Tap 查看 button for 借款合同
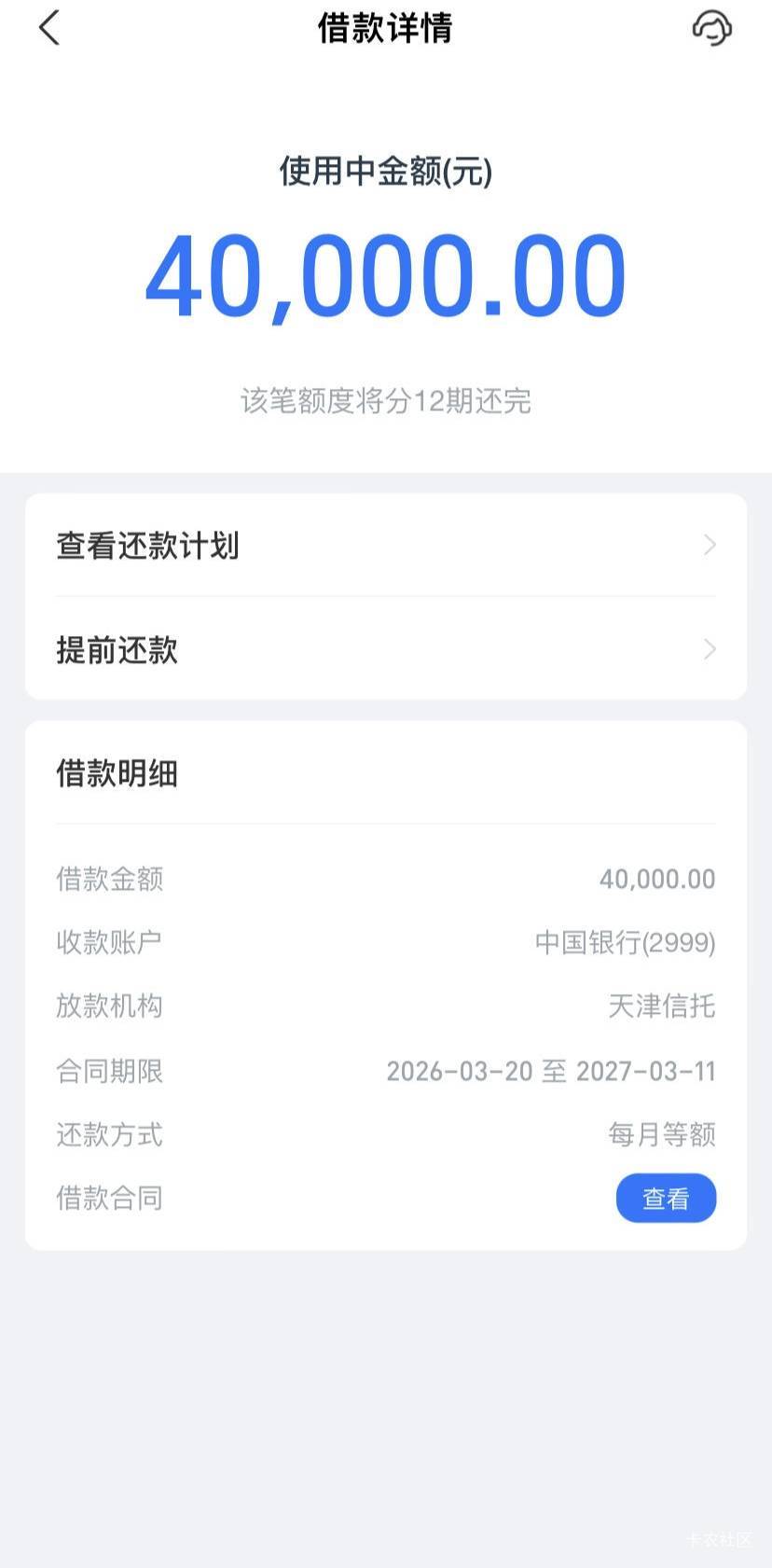The height and width of the screenshot is (1568, 772). pyautogui.click(x=666, y=1199)
